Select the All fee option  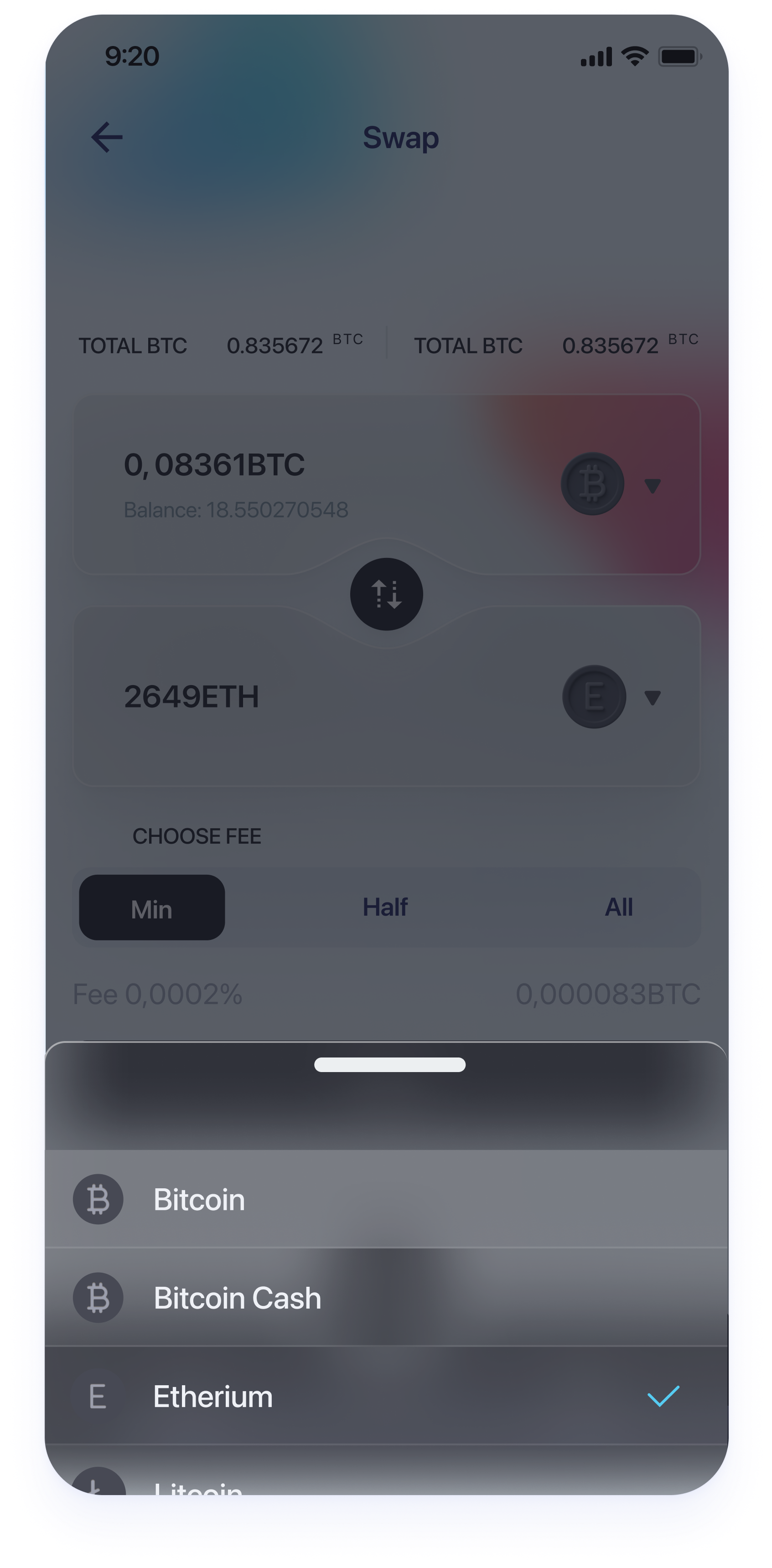tap(619, 908)
